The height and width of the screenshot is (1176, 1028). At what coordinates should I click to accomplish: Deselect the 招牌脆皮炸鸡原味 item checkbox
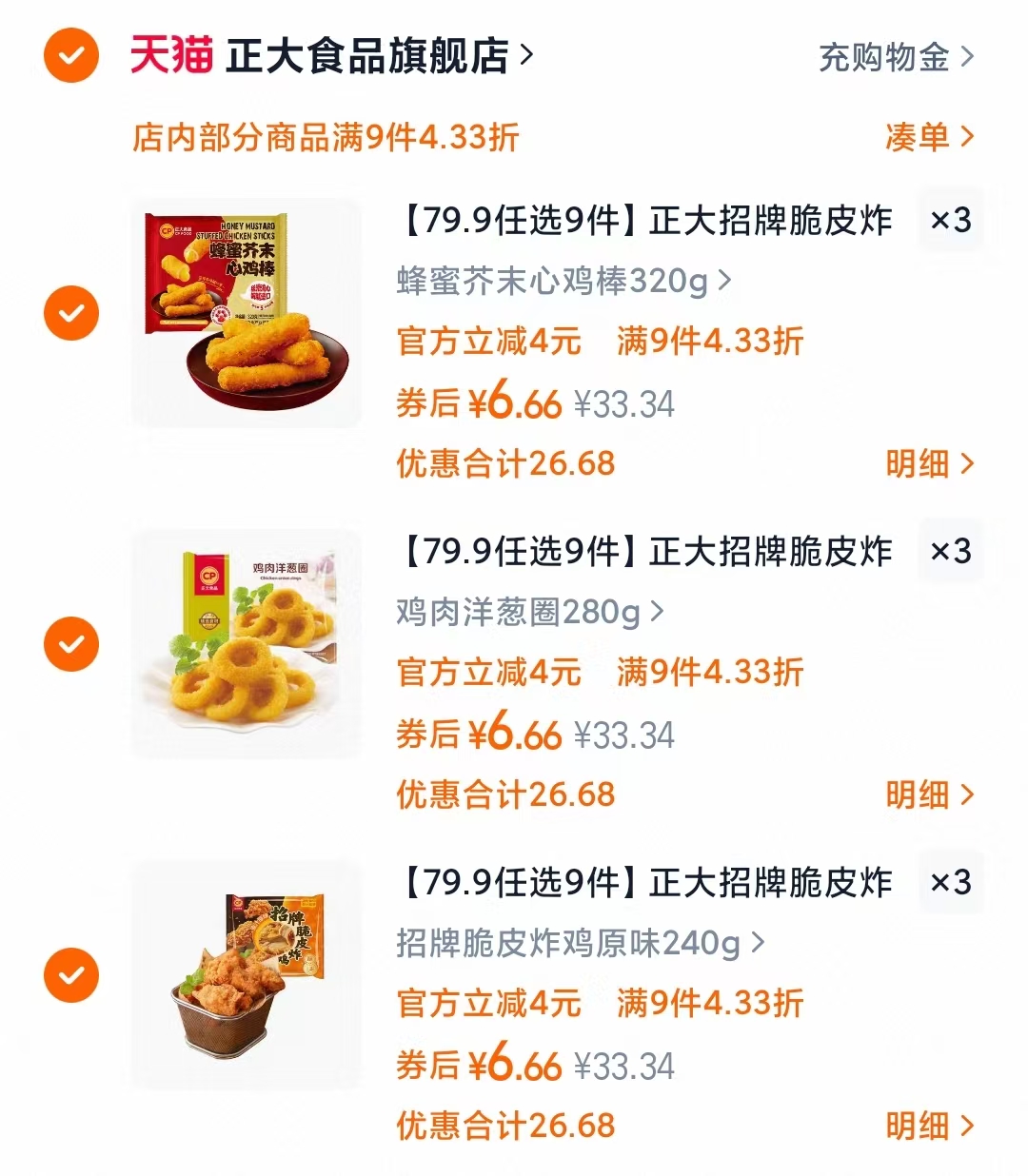(70, 974)
